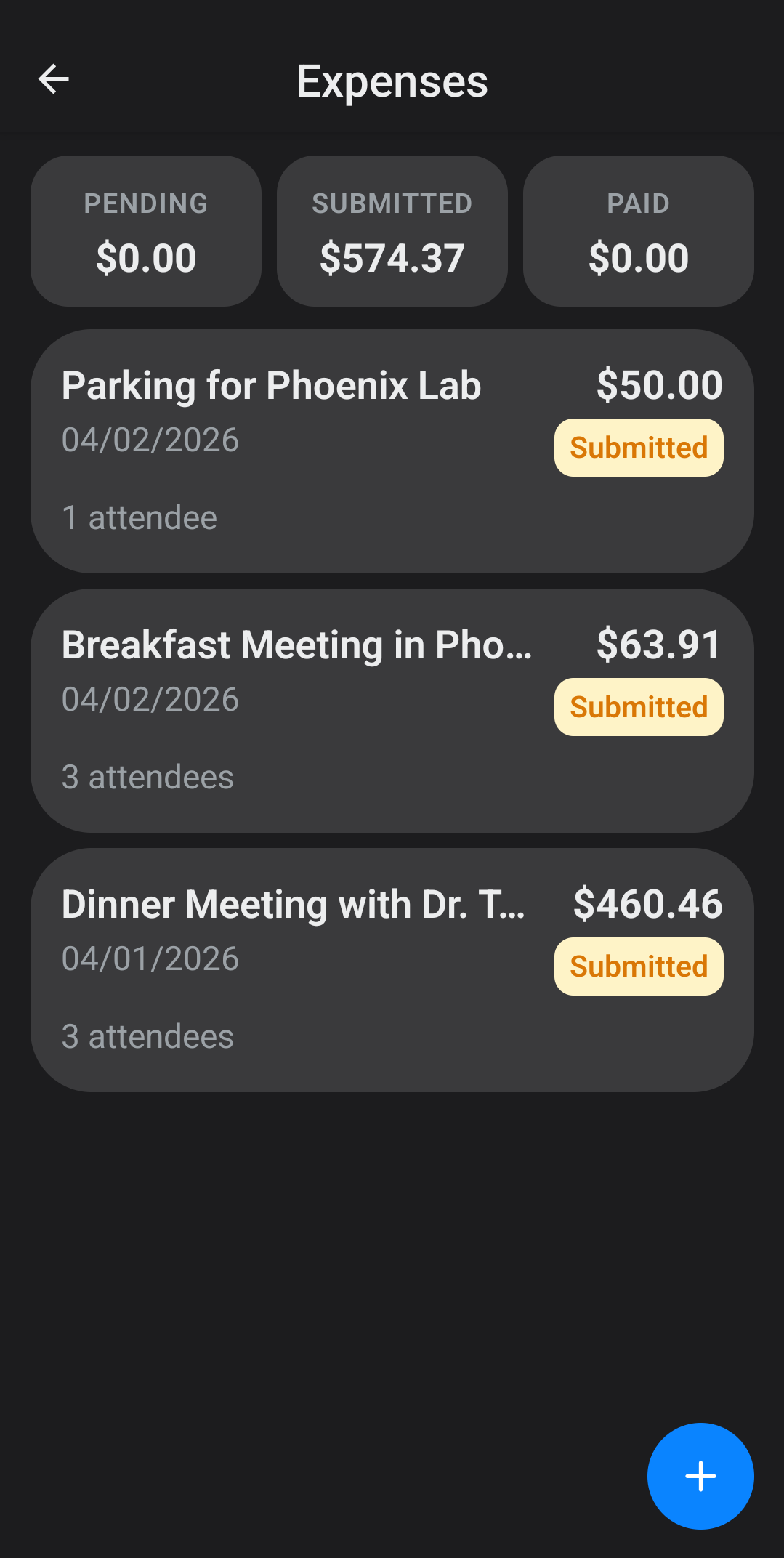This screenshot has height=1558, width=784.
Task: Click 1 attendee on Parking expense
Action: (x=139, y=517)
